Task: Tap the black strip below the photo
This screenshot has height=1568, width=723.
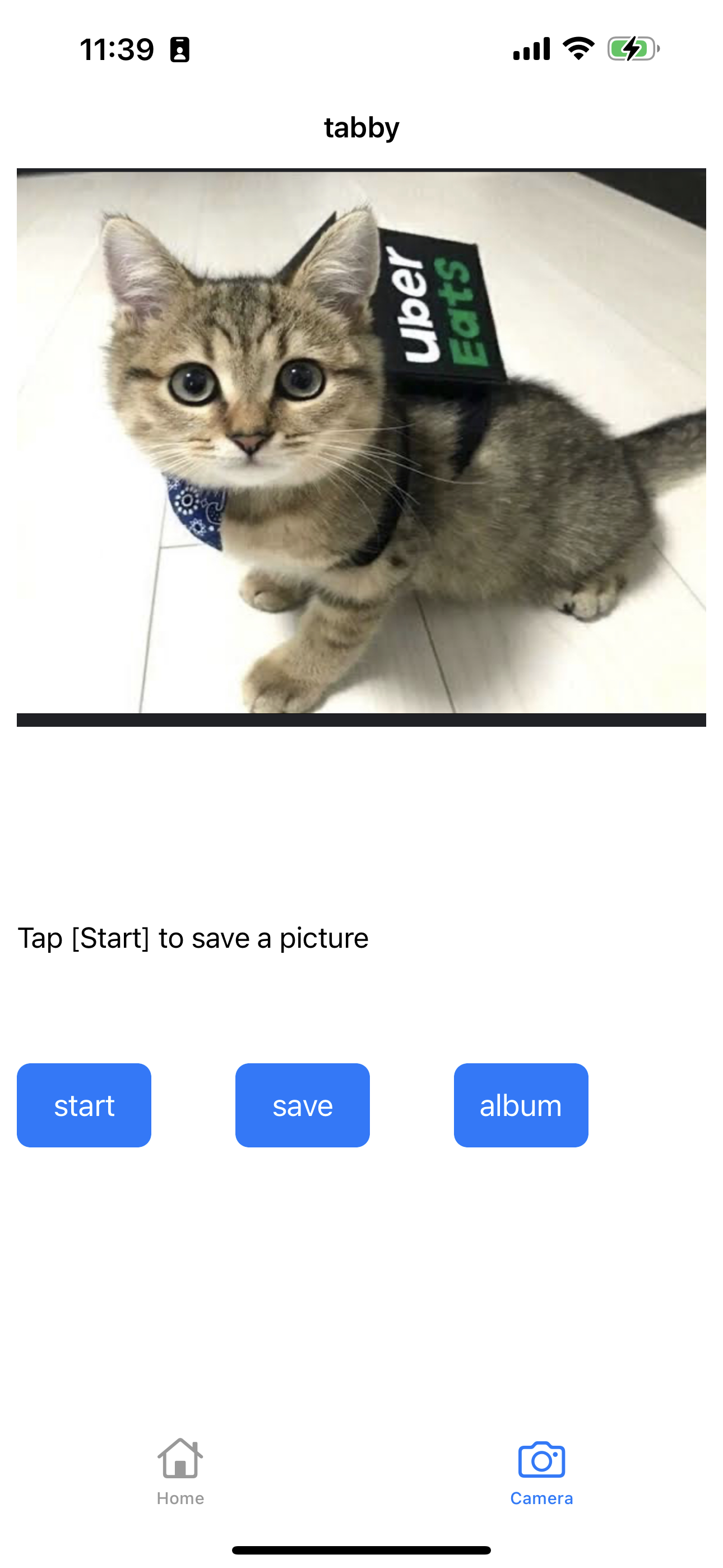Action: coord(361,720)
